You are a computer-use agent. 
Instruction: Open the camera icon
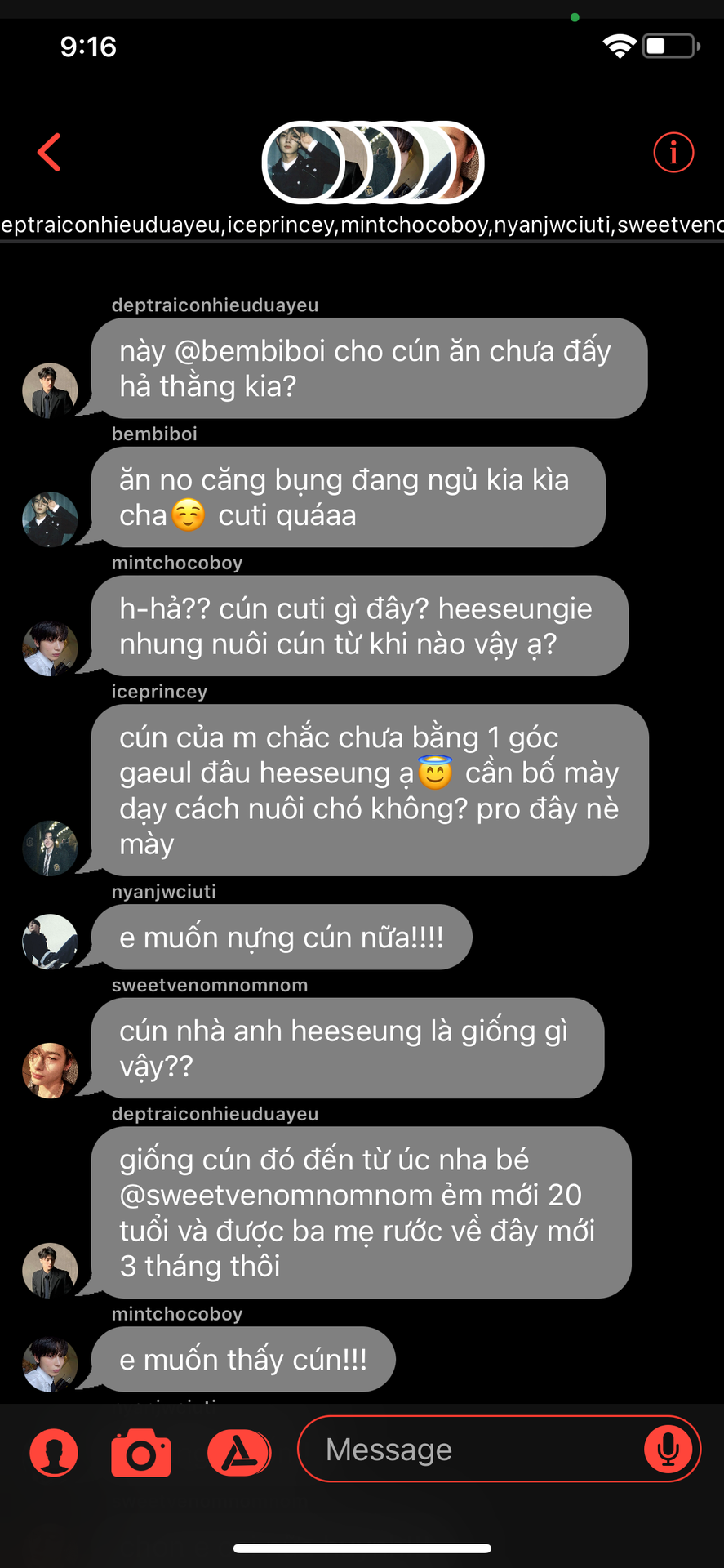141,1454
